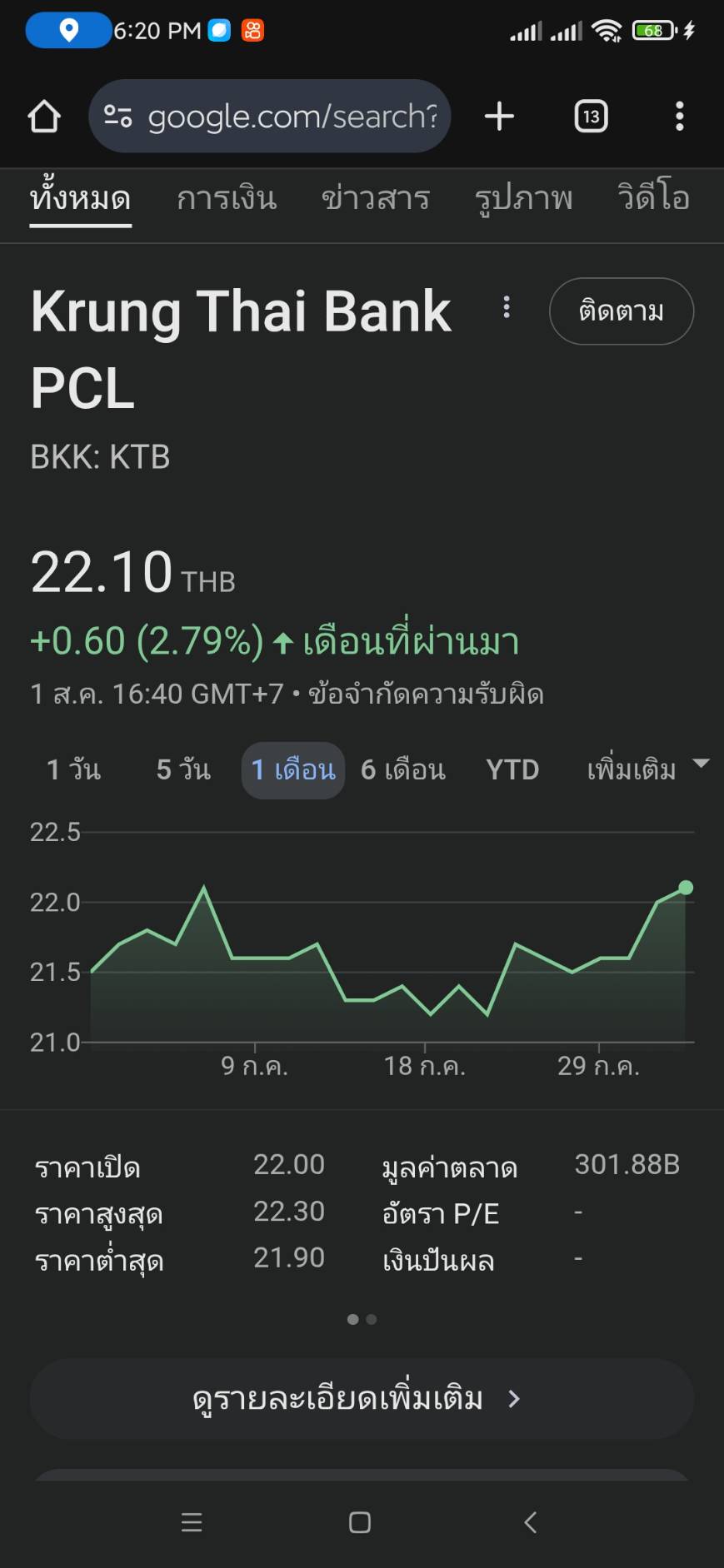This screenshot has height=1568, width=724.
Task: Select the 5 วัน chart range
Action: pyautogui.click(x=183, y=770)
